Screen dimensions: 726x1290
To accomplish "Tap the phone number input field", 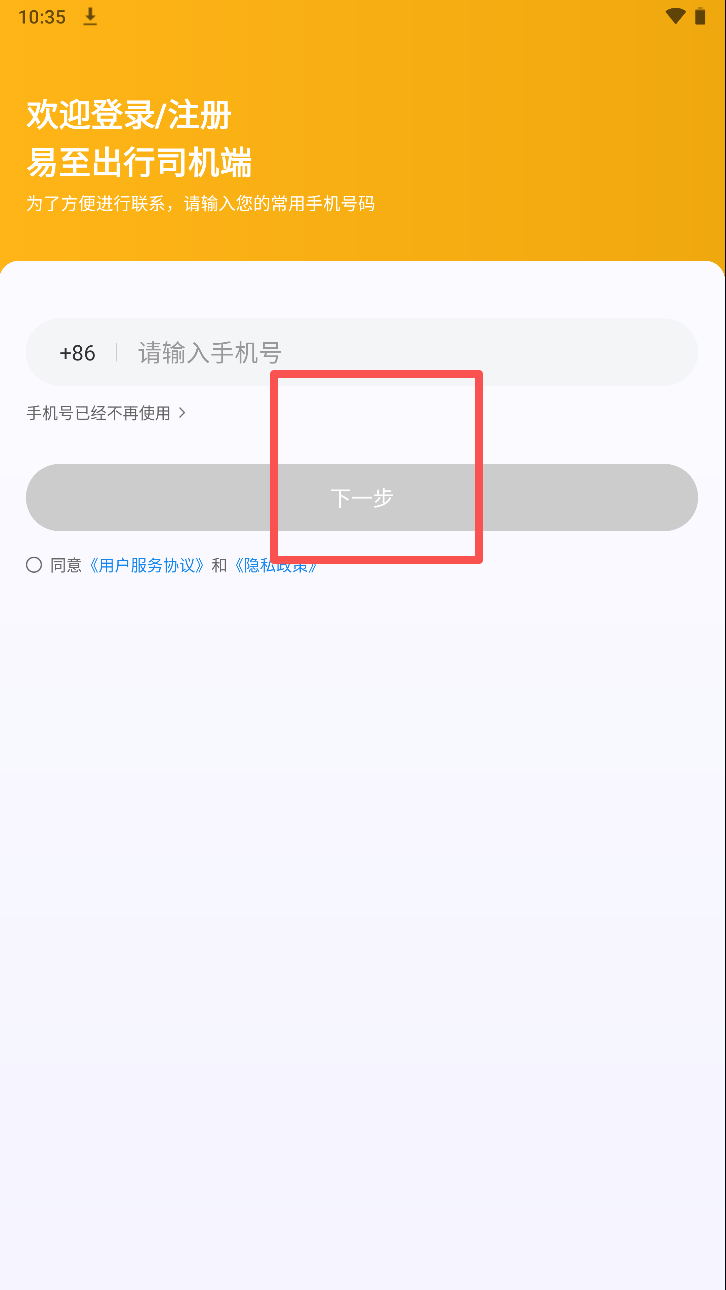I will point(400,352).
